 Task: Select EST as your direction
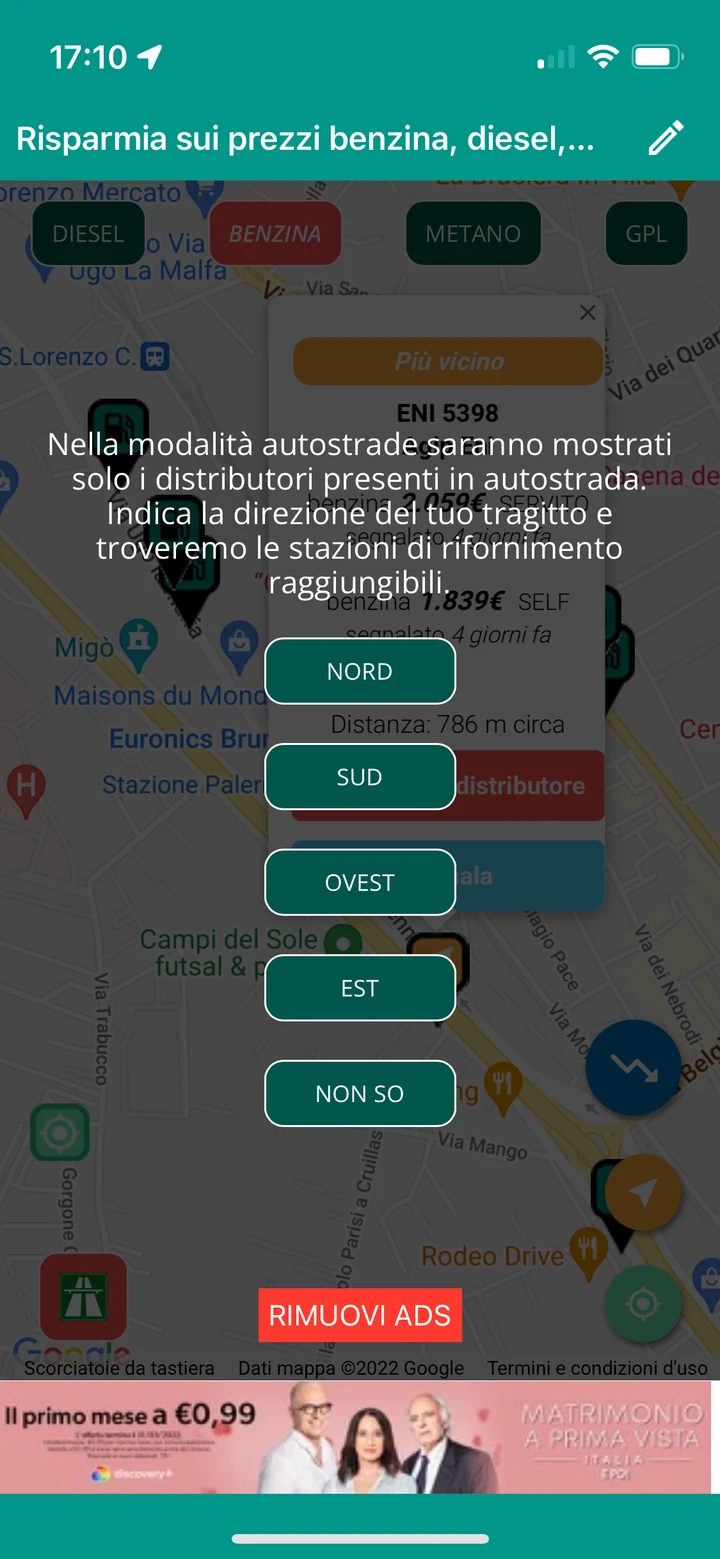click(360, 988)
